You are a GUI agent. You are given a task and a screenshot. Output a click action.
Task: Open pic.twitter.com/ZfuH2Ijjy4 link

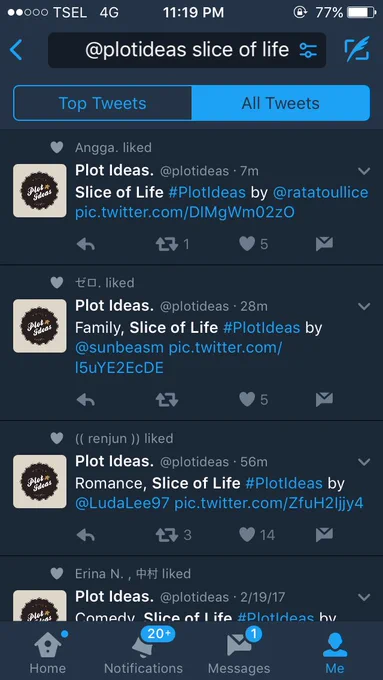point(269,503)
